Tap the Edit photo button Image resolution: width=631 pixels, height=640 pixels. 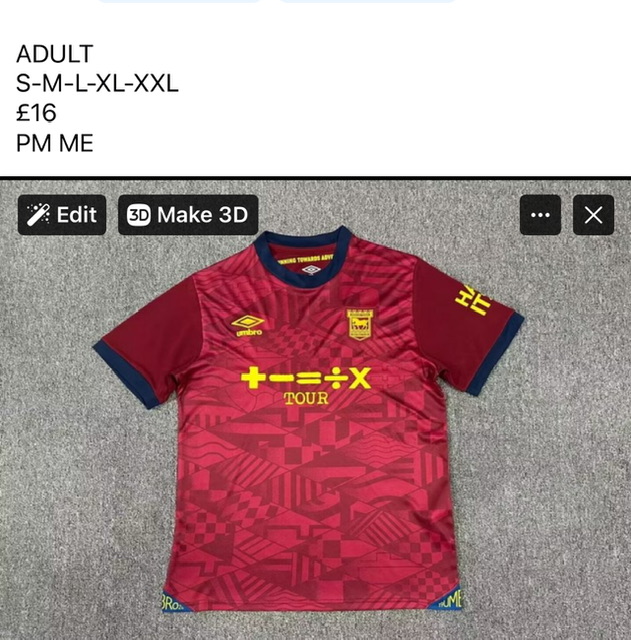pos(62,215)
